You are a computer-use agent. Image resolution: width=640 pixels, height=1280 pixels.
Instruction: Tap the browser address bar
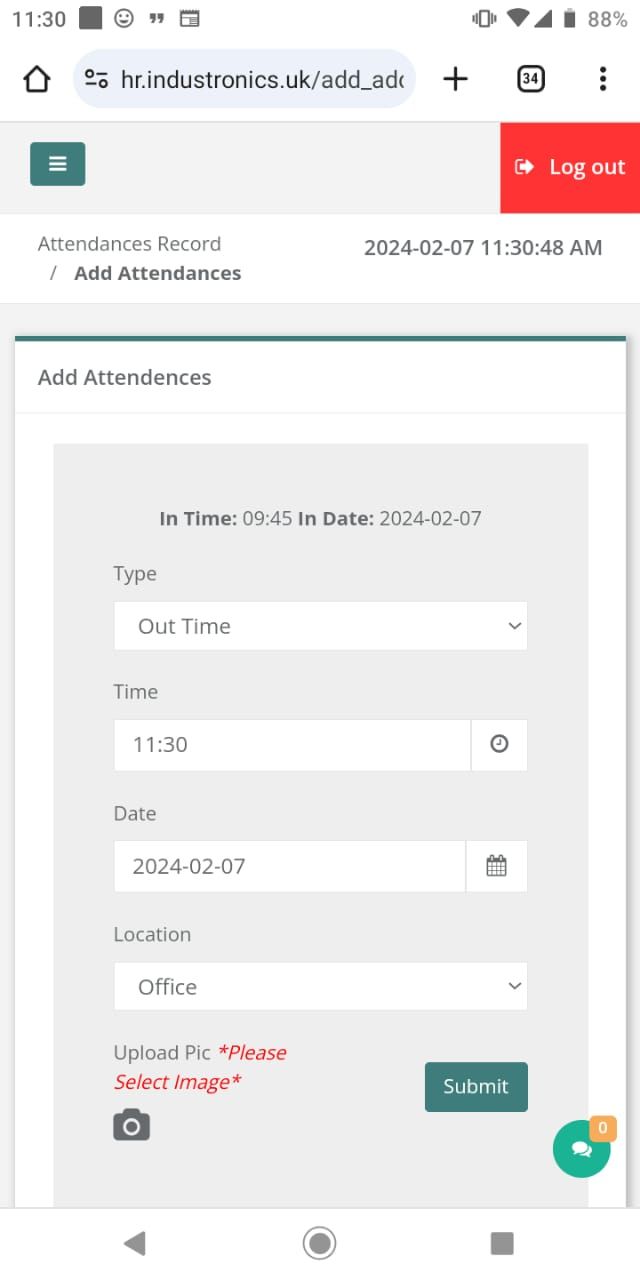coord(244,79)
